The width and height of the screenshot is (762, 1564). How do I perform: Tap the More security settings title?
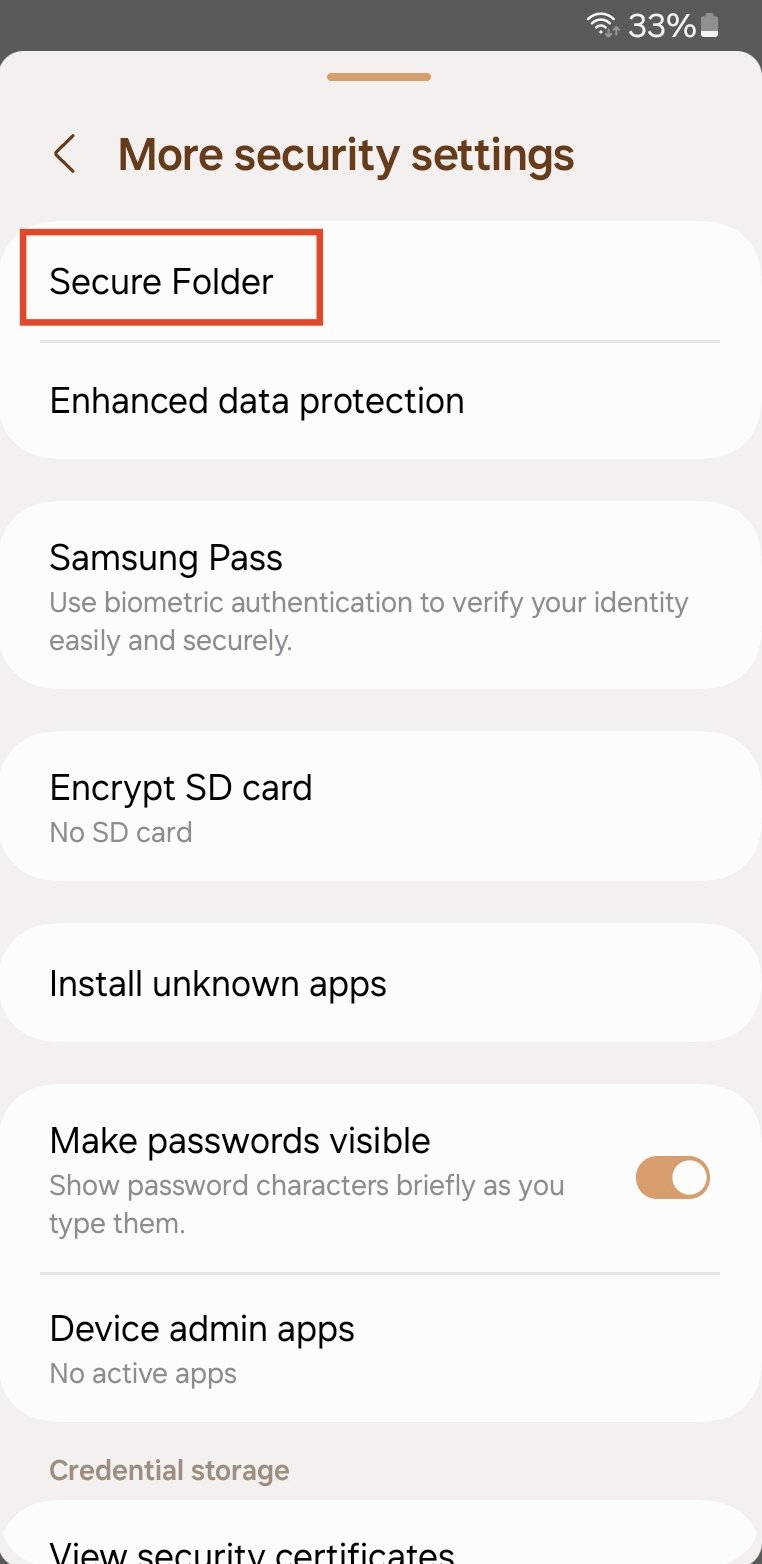coord(345,155)
